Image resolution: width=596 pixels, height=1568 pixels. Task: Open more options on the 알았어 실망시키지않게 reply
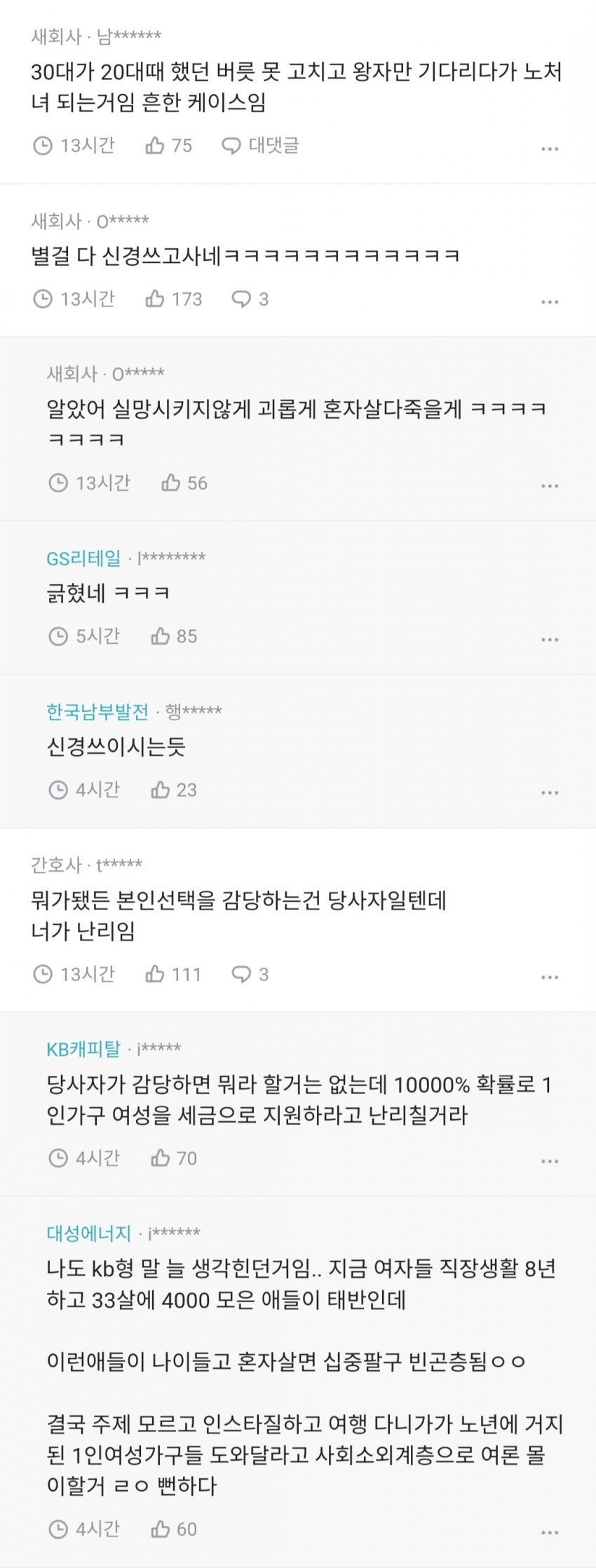pyautogui.click(x=550, y=486)
